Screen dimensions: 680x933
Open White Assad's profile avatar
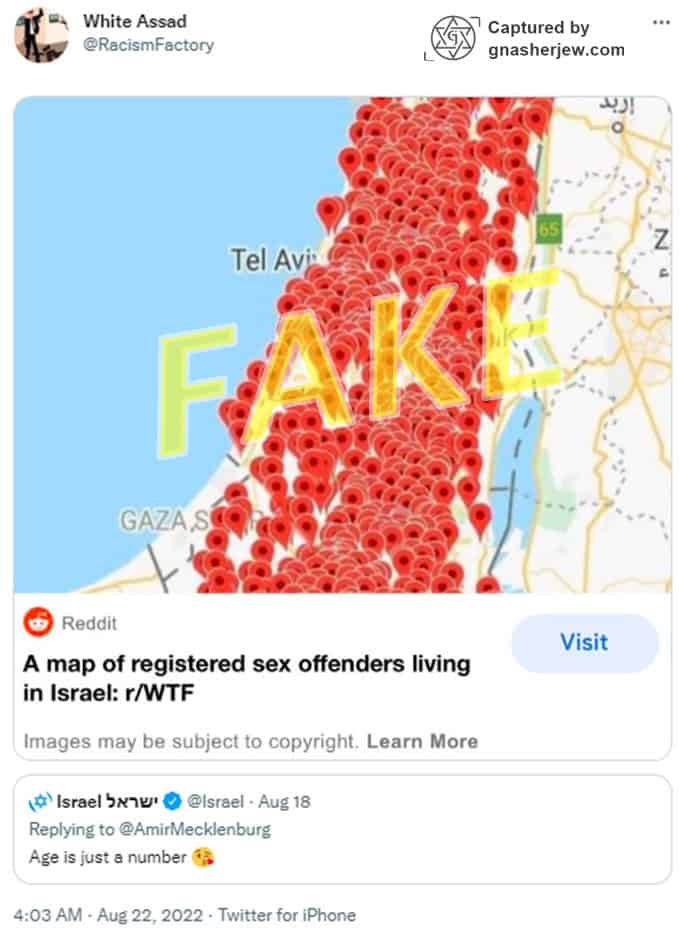point(41,36)
